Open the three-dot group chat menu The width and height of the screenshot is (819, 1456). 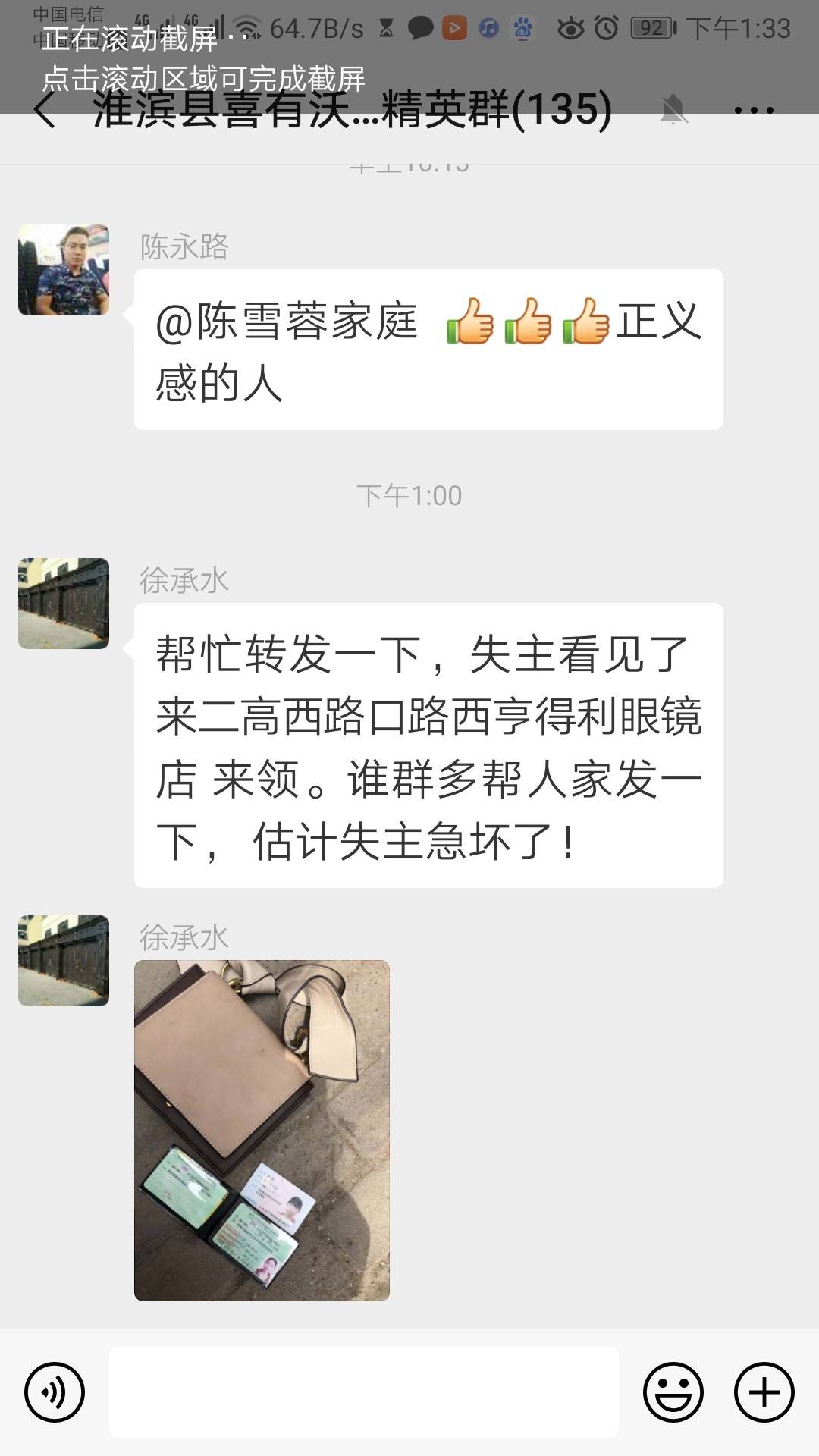tap(754, 111)
